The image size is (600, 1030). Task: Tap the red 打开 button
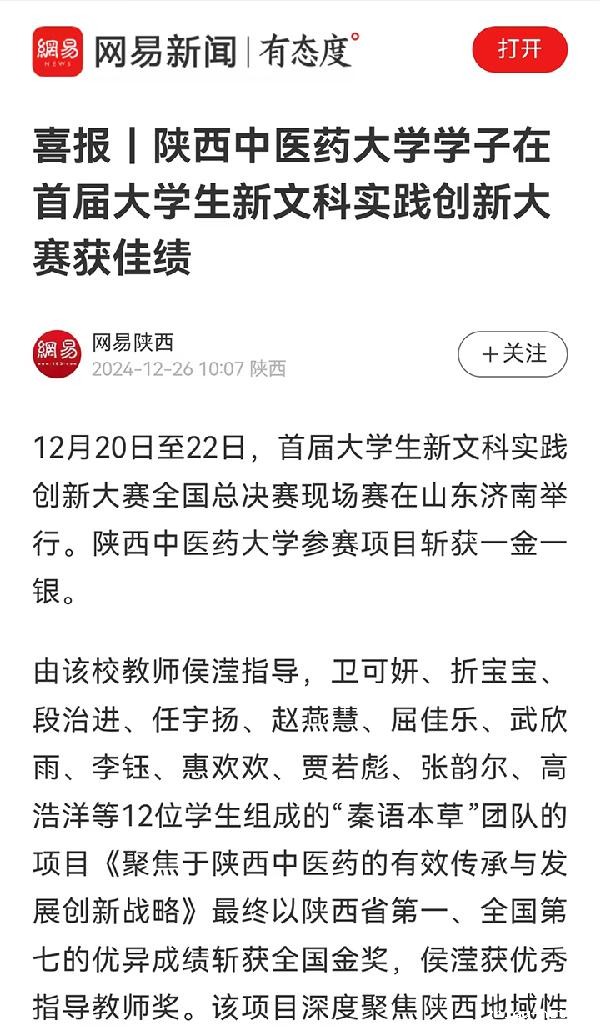519,49
